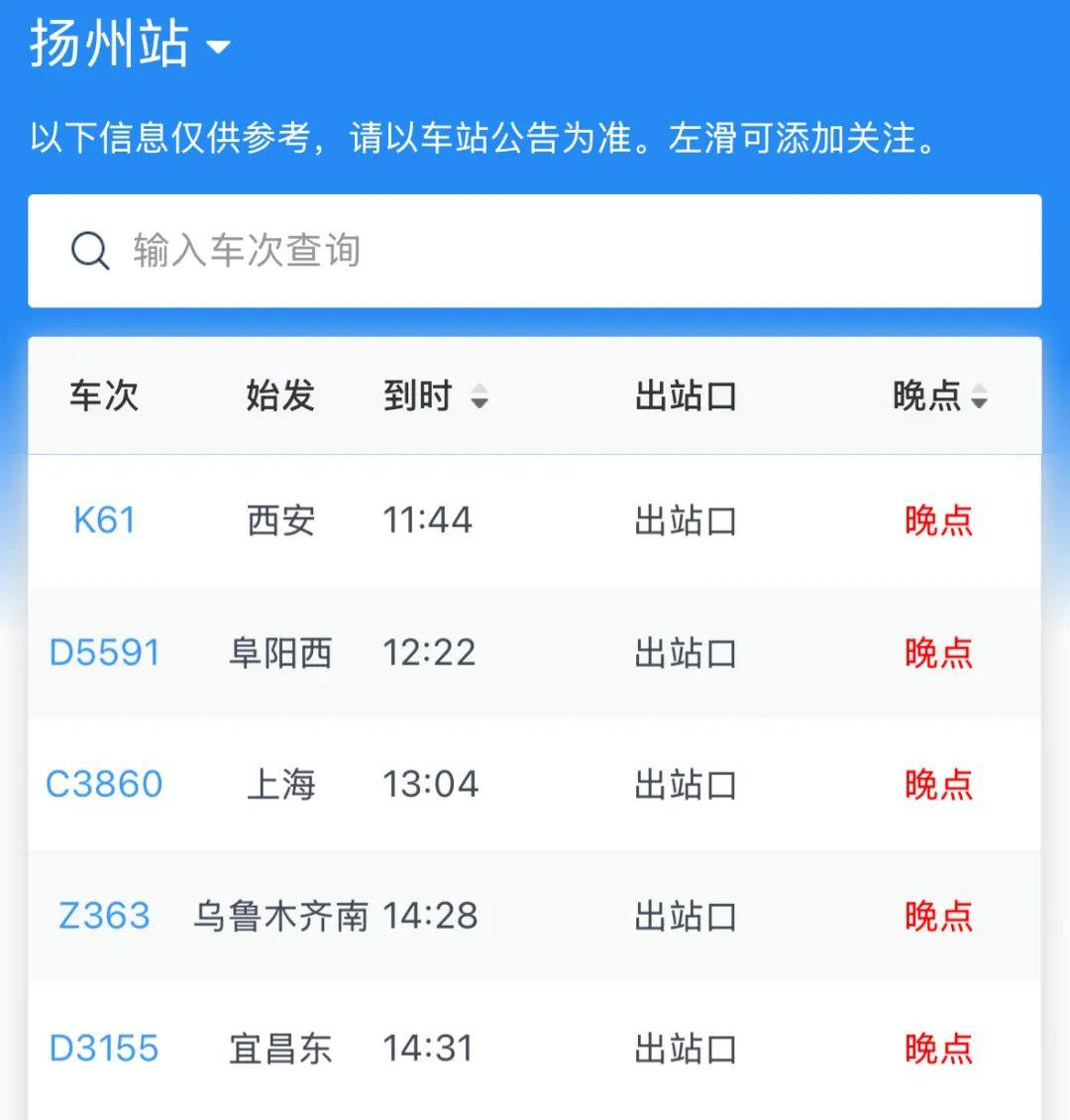Open train C3860 from 上海
This screenshot has width=1070, height=1120.
tap(104, 784)
